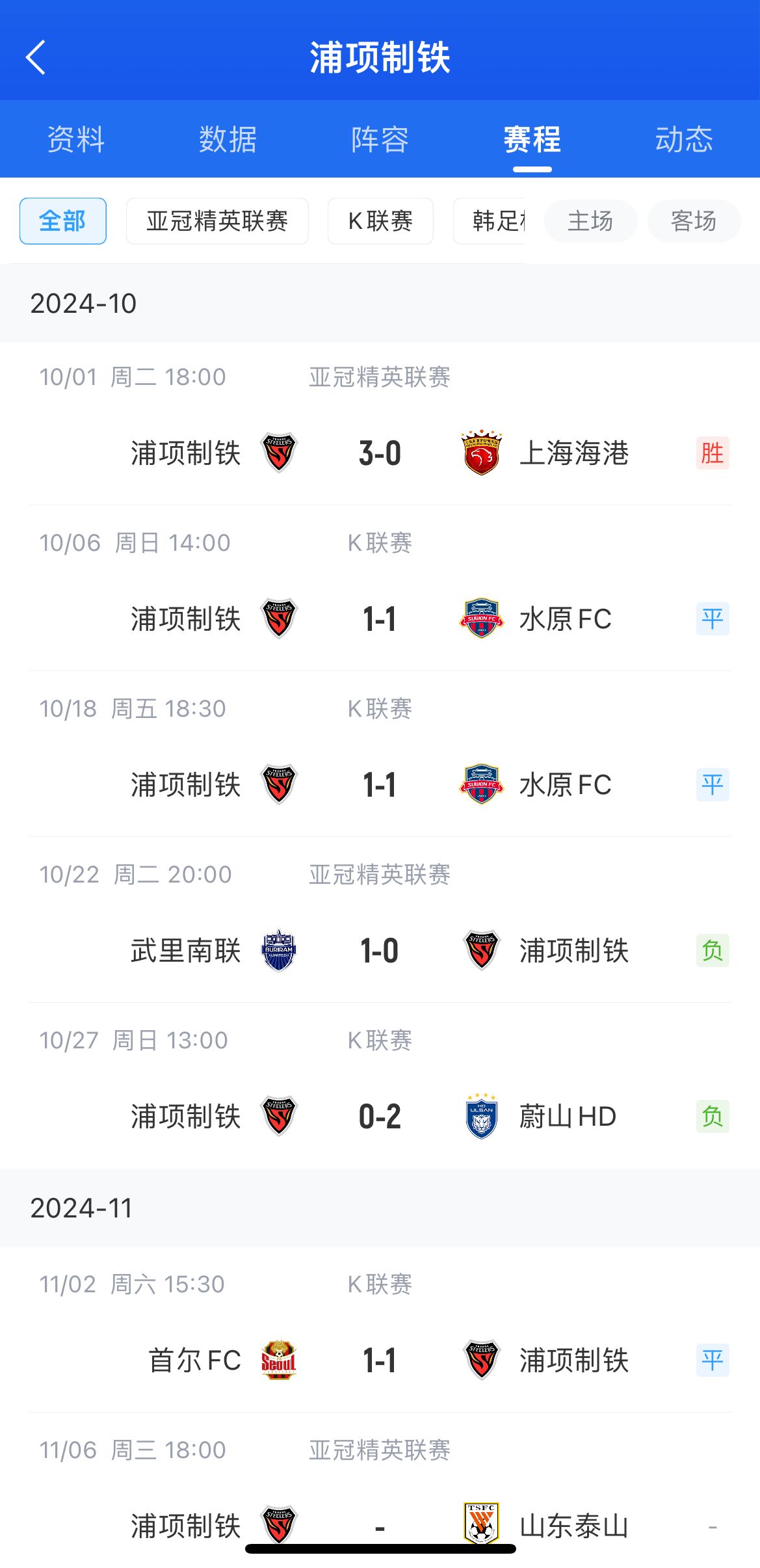Switch to the 资料 tab
Viewport: 760px width, 1568px height.
[76, 139]
